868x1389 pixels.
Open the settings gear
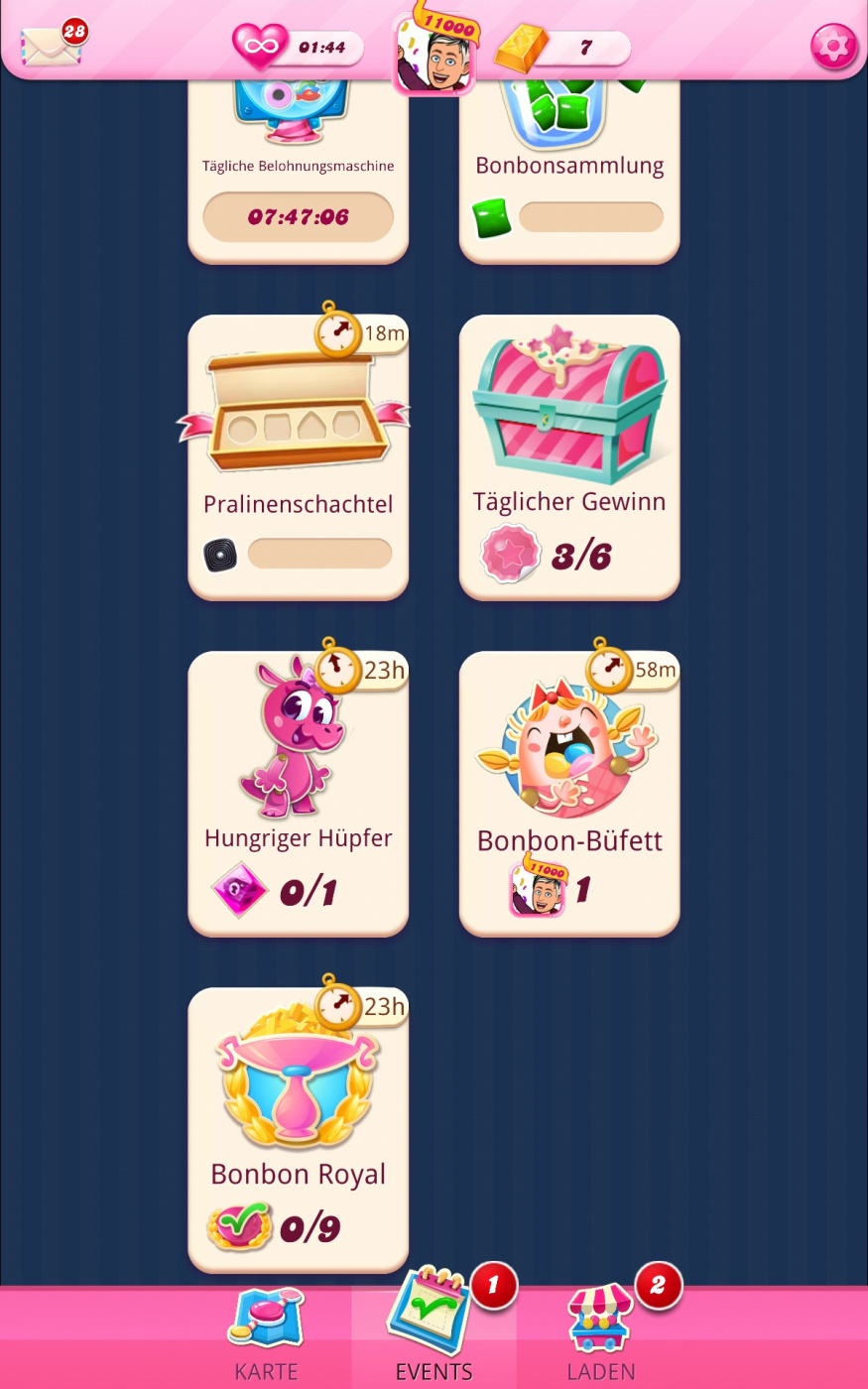tap(833, 47)
